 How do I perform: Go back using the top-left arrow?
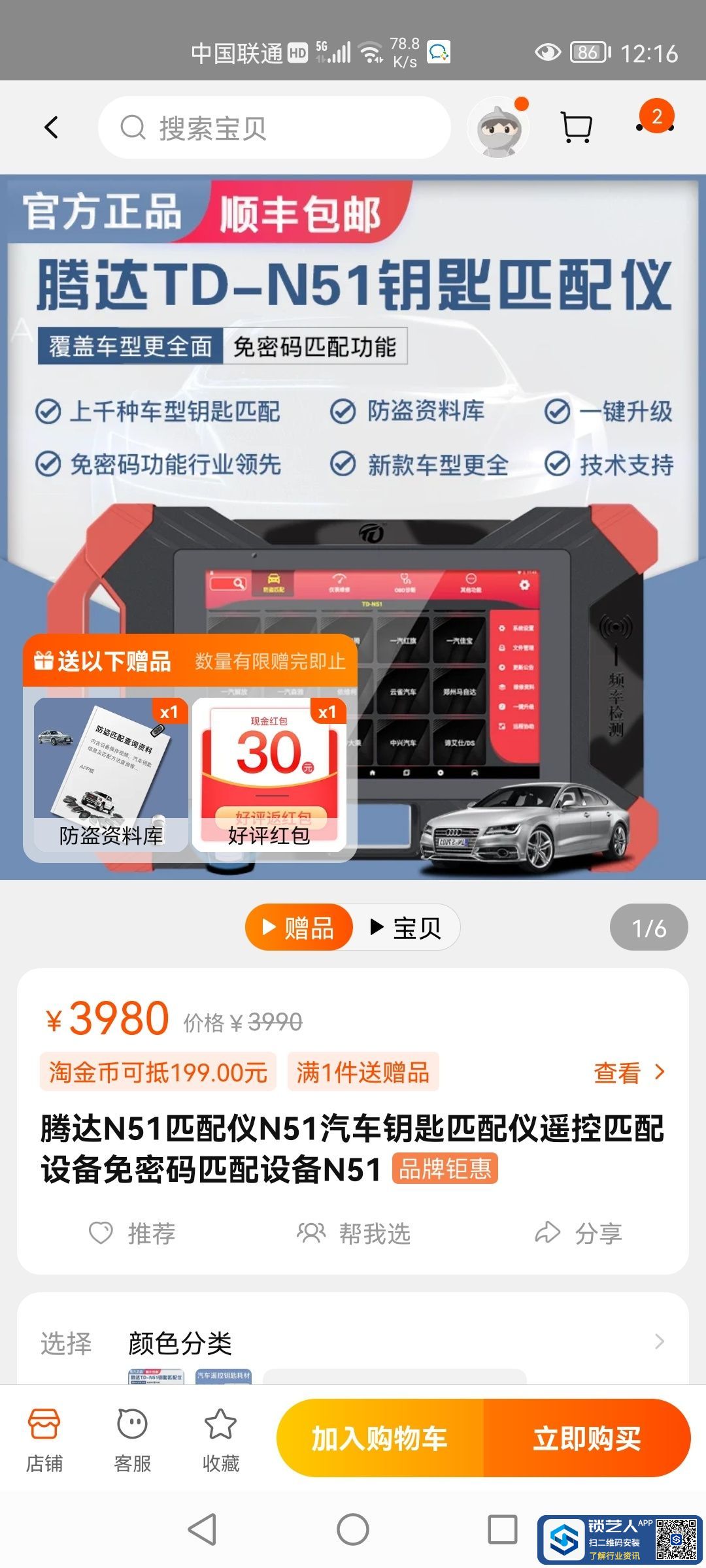point(51,127)
